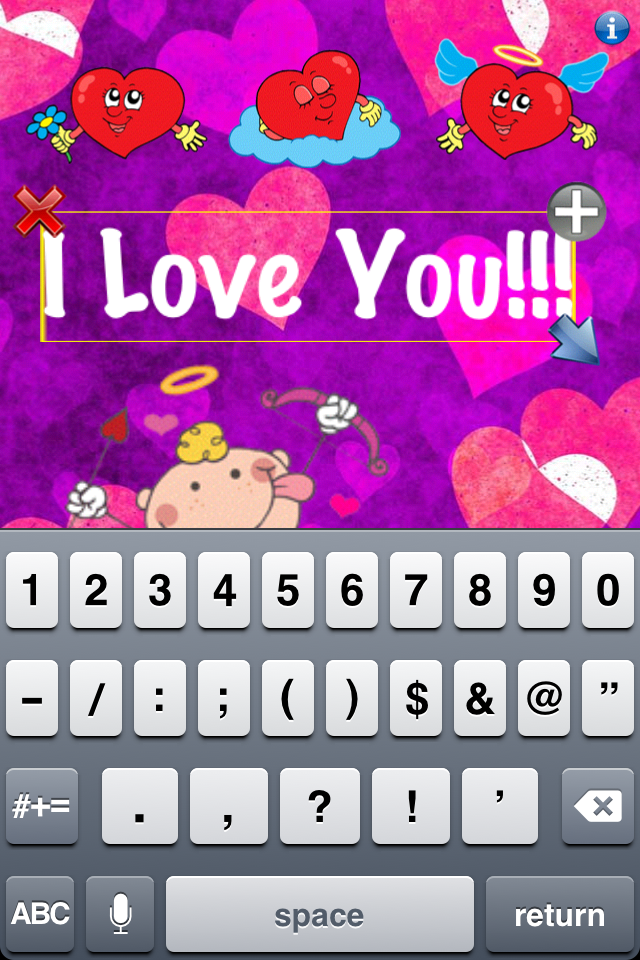This screenshot has height=960, width=640.
Task: Tap the return key
Action: [x=559, y=913]
